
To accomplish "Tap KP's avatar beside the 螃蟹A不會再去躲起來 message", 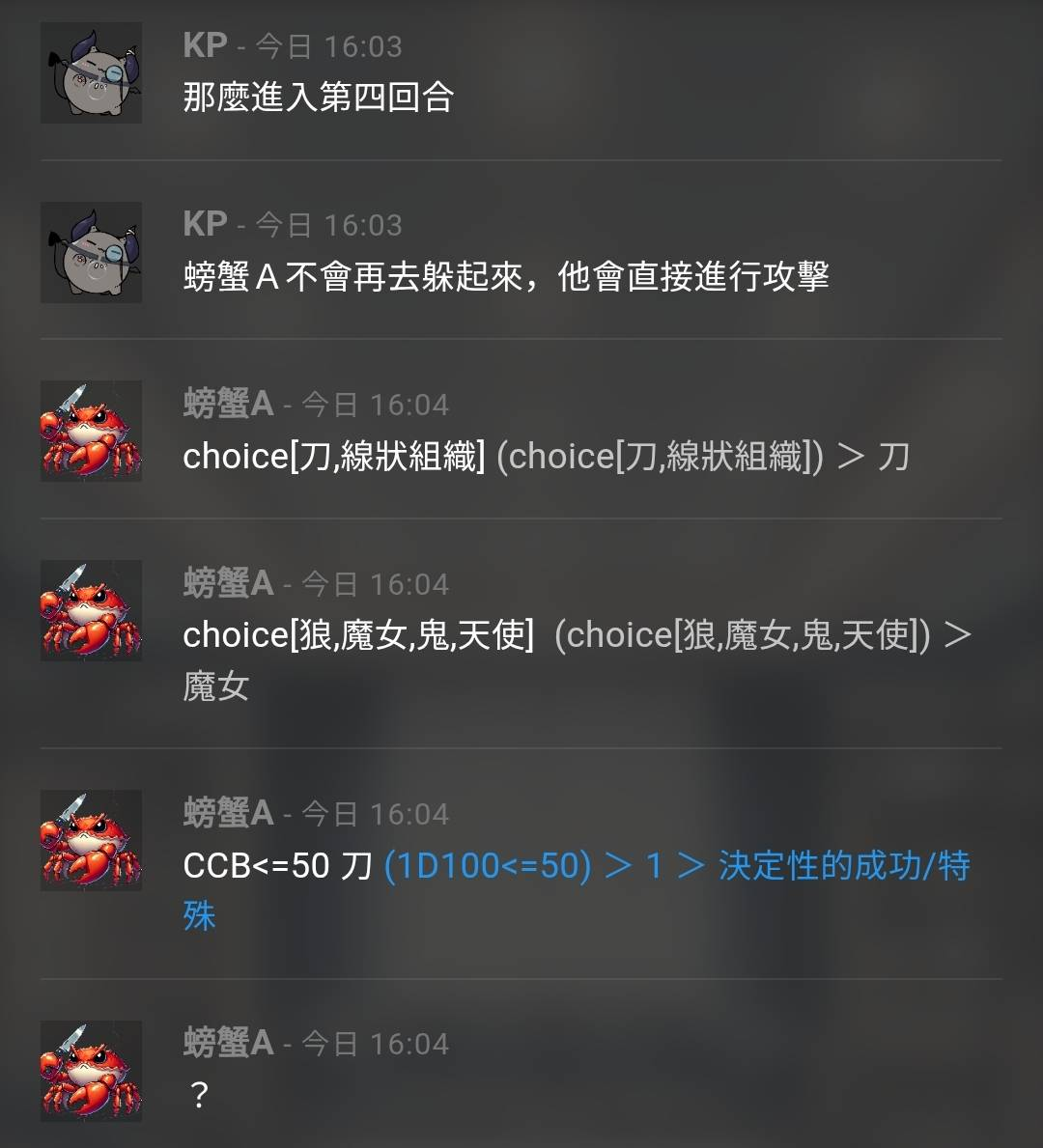I will click(91, 252).
